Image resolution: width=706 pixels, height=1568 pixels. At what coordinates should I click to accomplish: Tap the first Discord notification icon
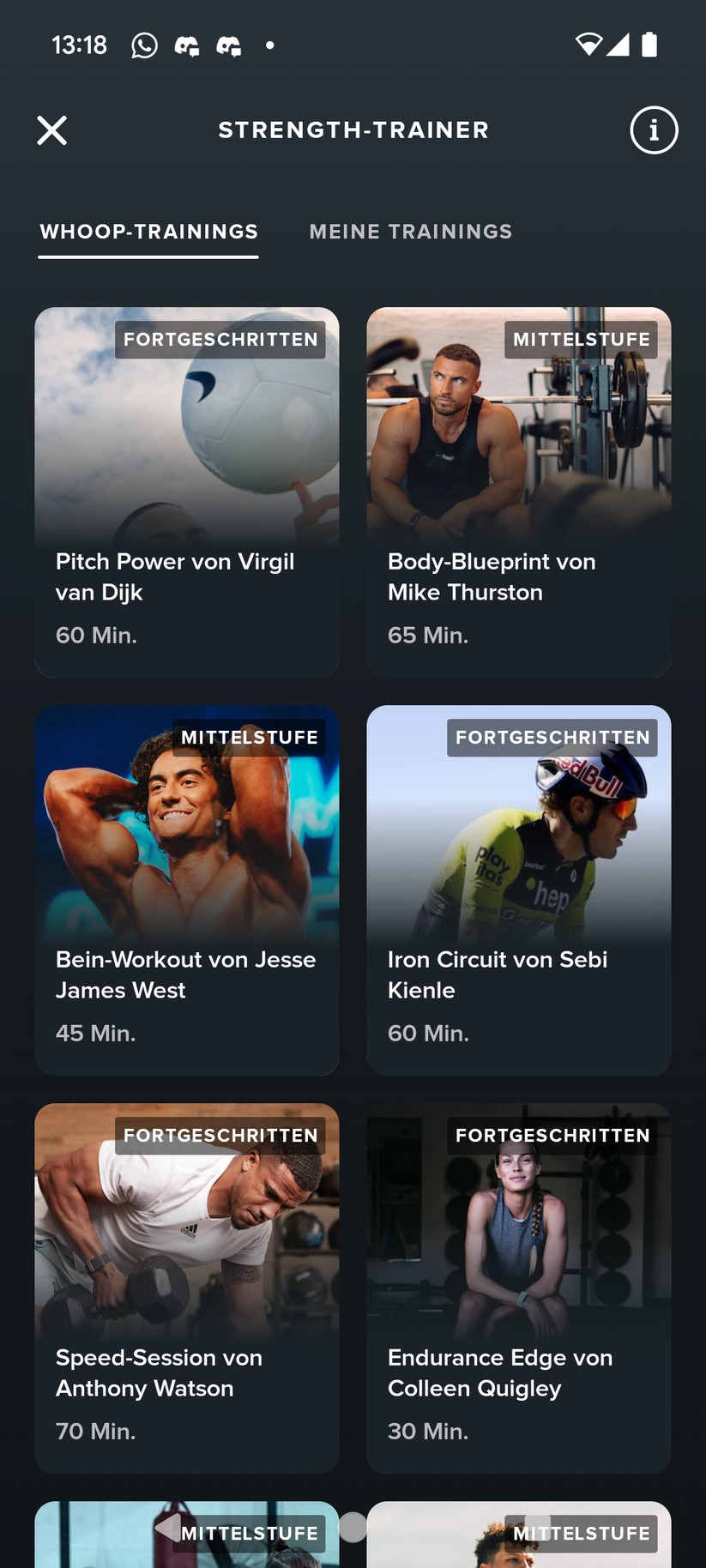point(187,45)
